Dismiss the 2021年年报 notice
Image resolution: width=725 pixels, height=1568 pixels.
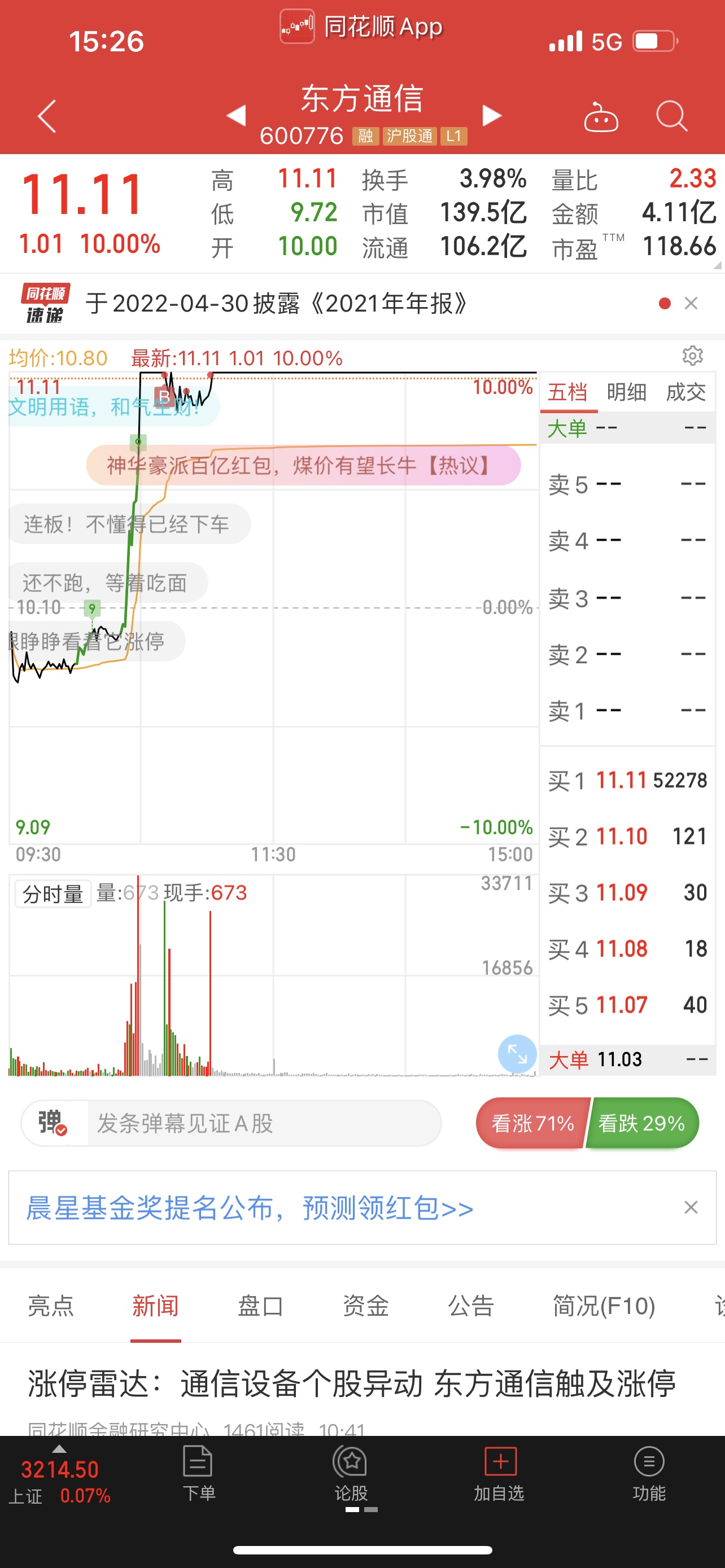pos(691,303)
